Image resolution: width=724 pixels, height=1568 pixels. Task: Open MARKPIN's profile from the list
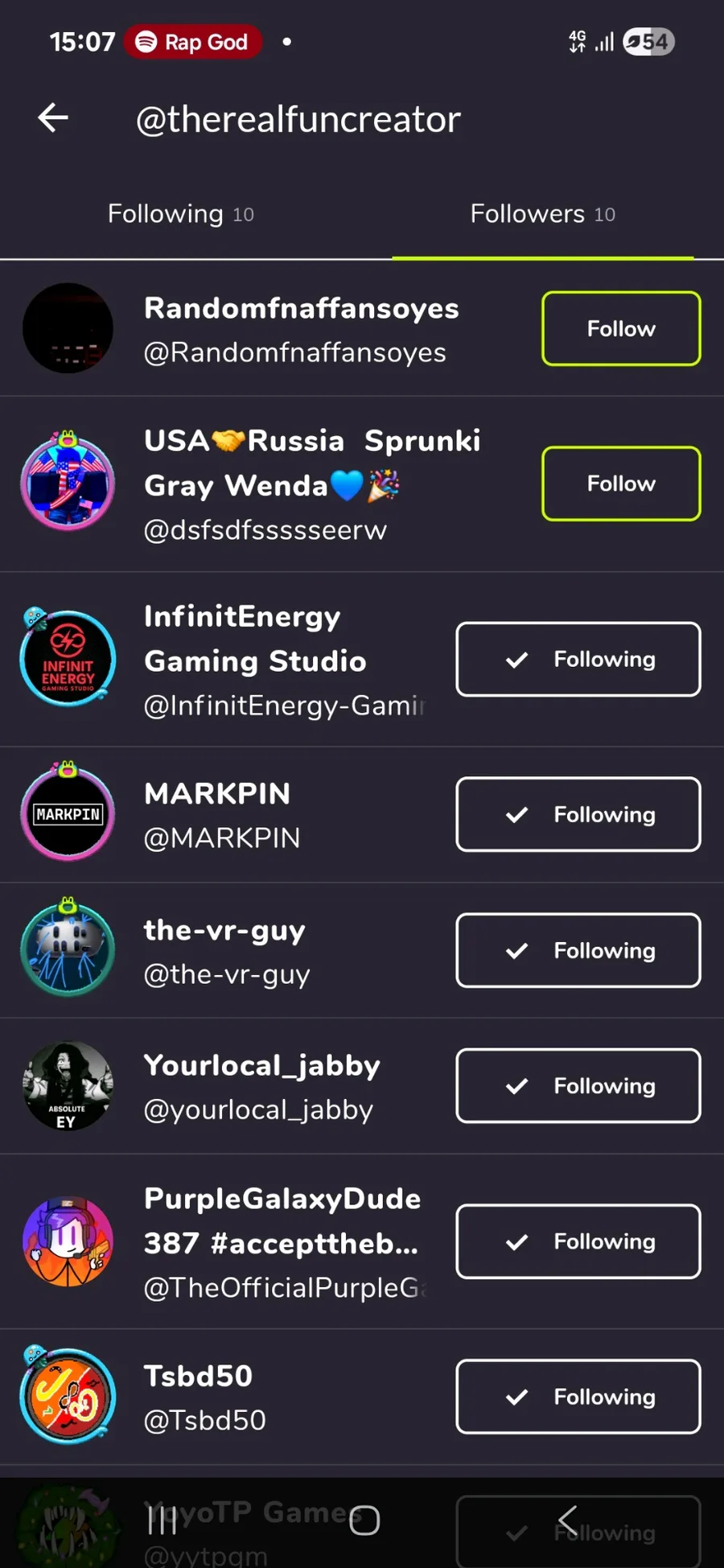click(221, 815)
